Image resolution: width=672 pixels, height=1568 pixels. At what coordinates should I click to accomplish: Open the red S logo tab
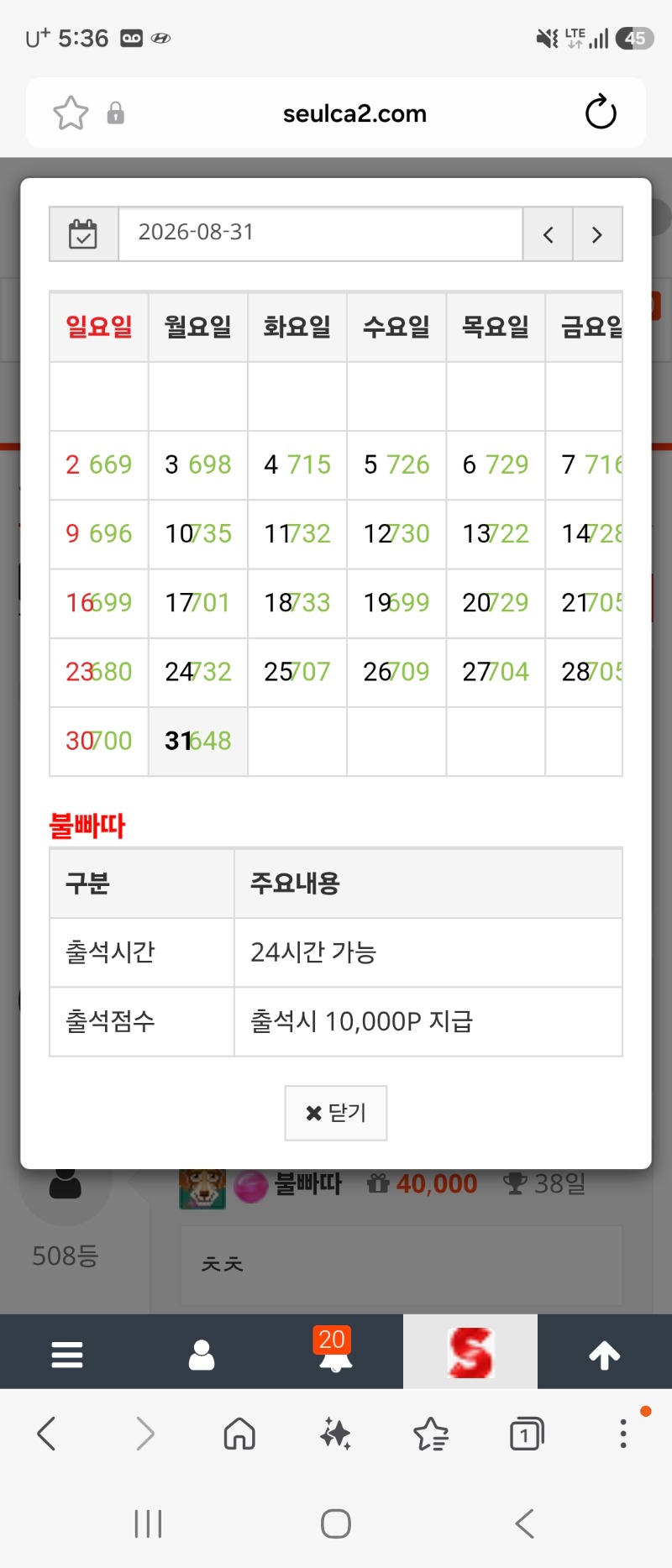[470, 1352]
